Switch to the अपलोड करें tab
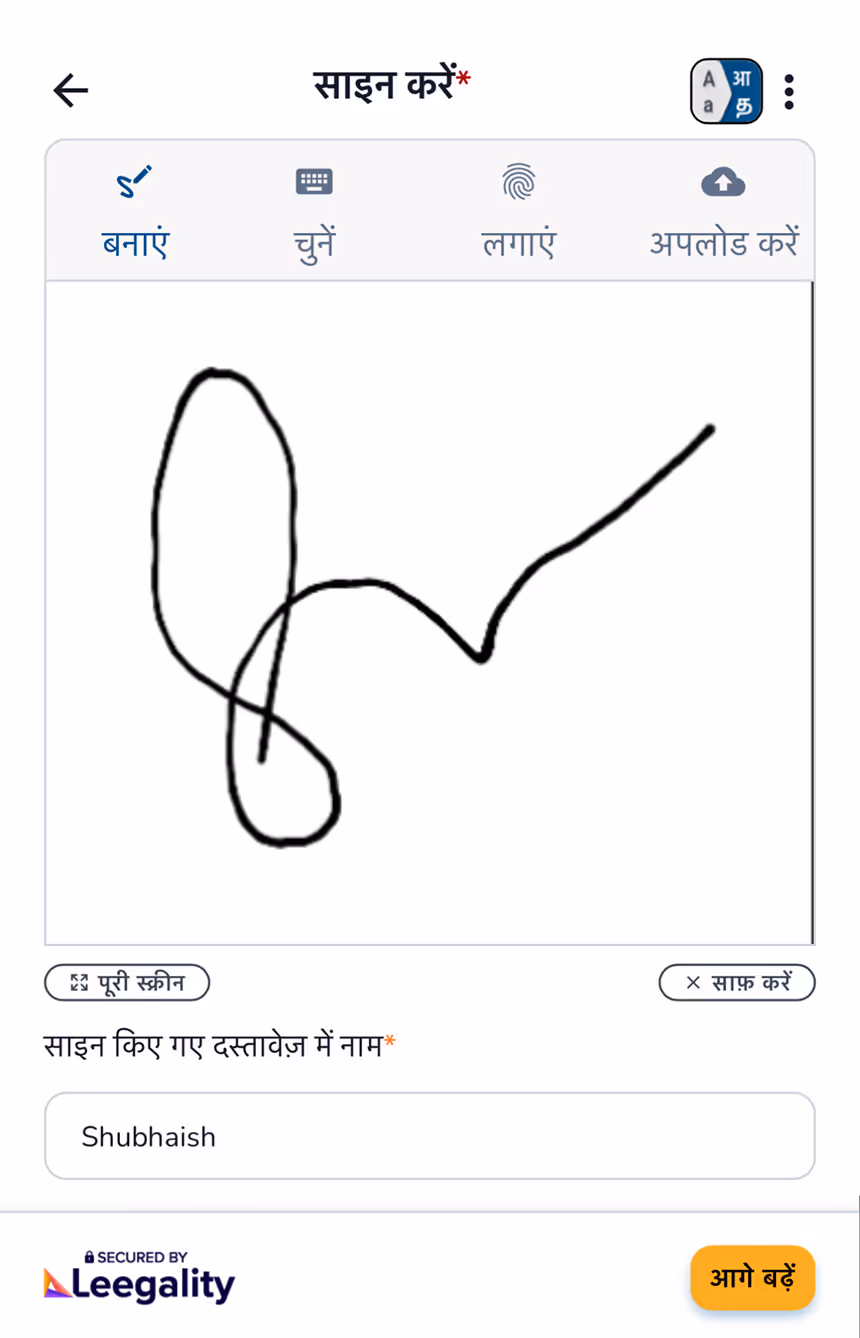The height and width of the screenshot is (1338, 860). point(723,210)
